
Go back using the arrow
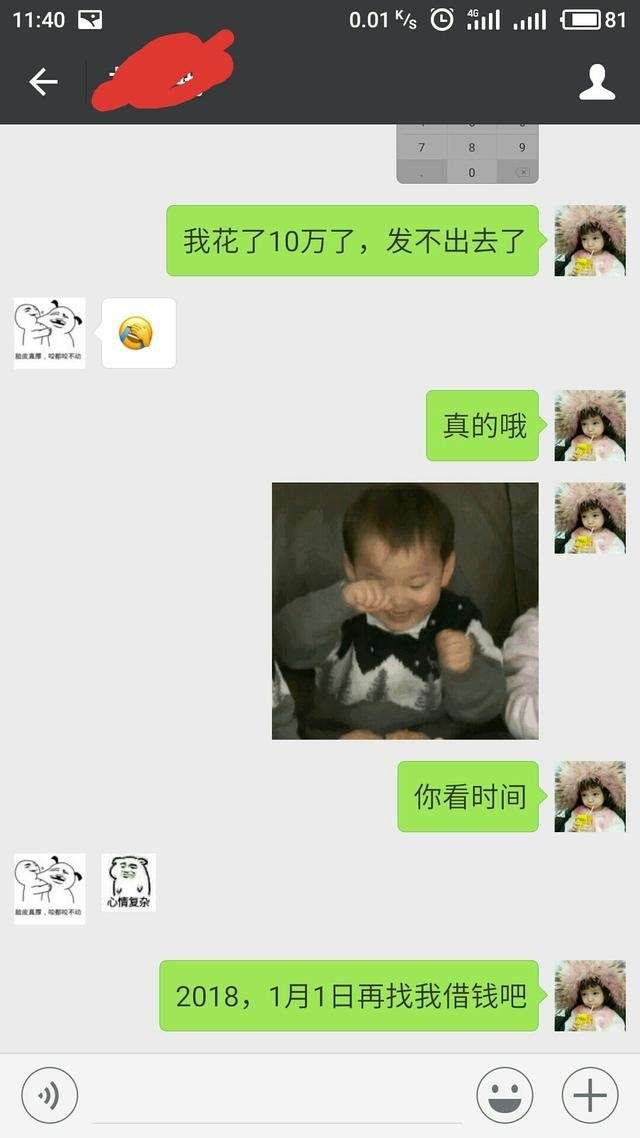(x=43, y=82)
